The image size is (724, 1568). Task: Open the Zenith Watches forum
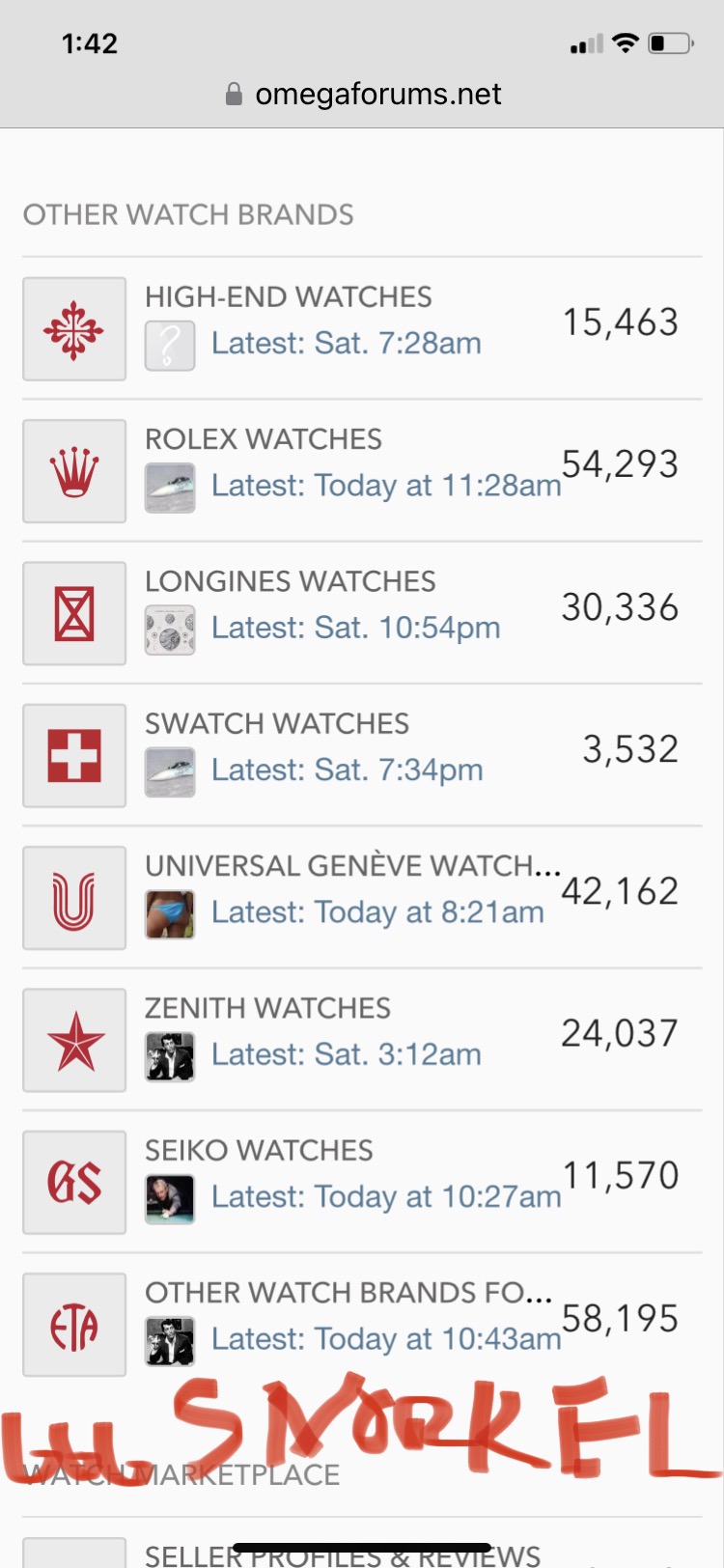pos(267,1008)
